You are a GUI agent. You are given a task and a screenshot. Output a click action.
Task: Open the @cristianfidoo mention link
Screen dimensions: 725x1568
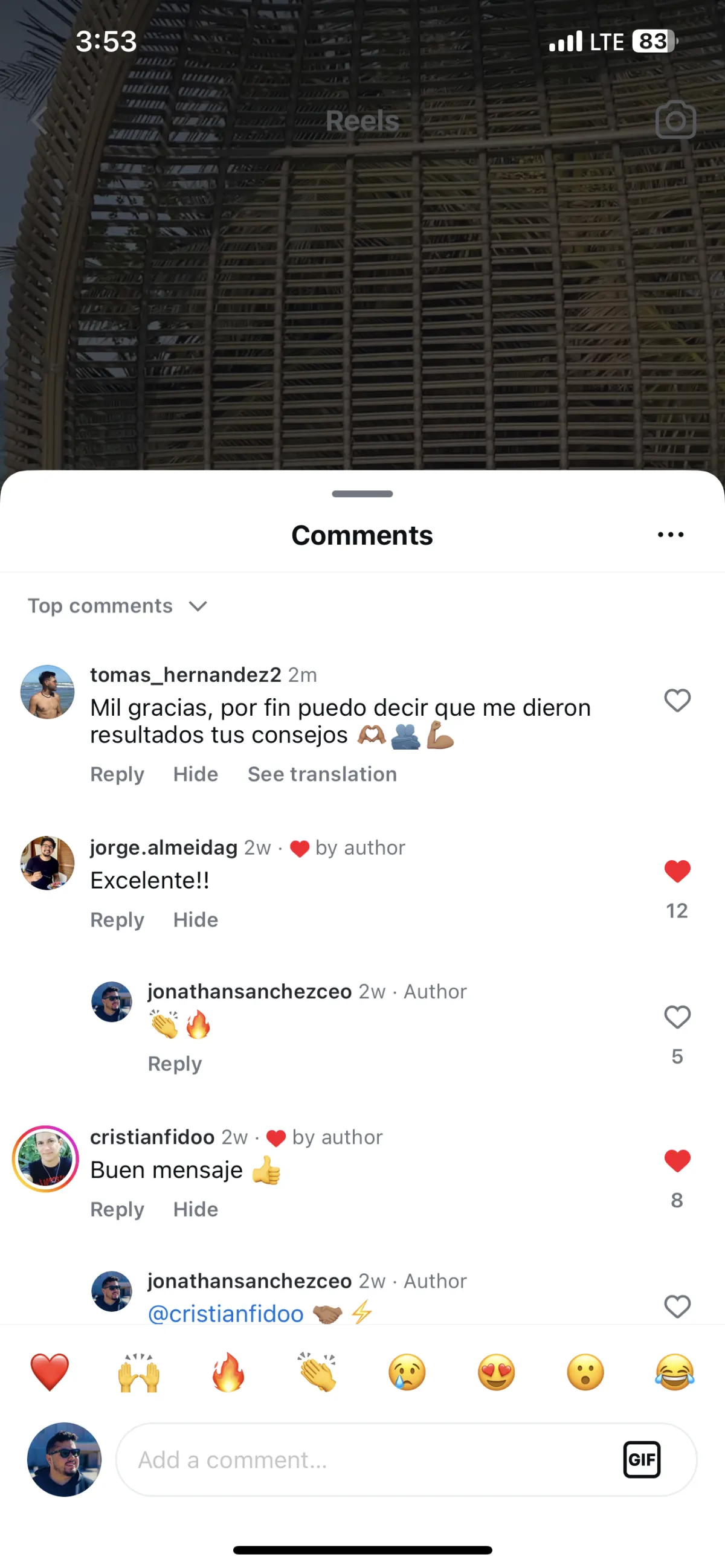pos(226,1314)
